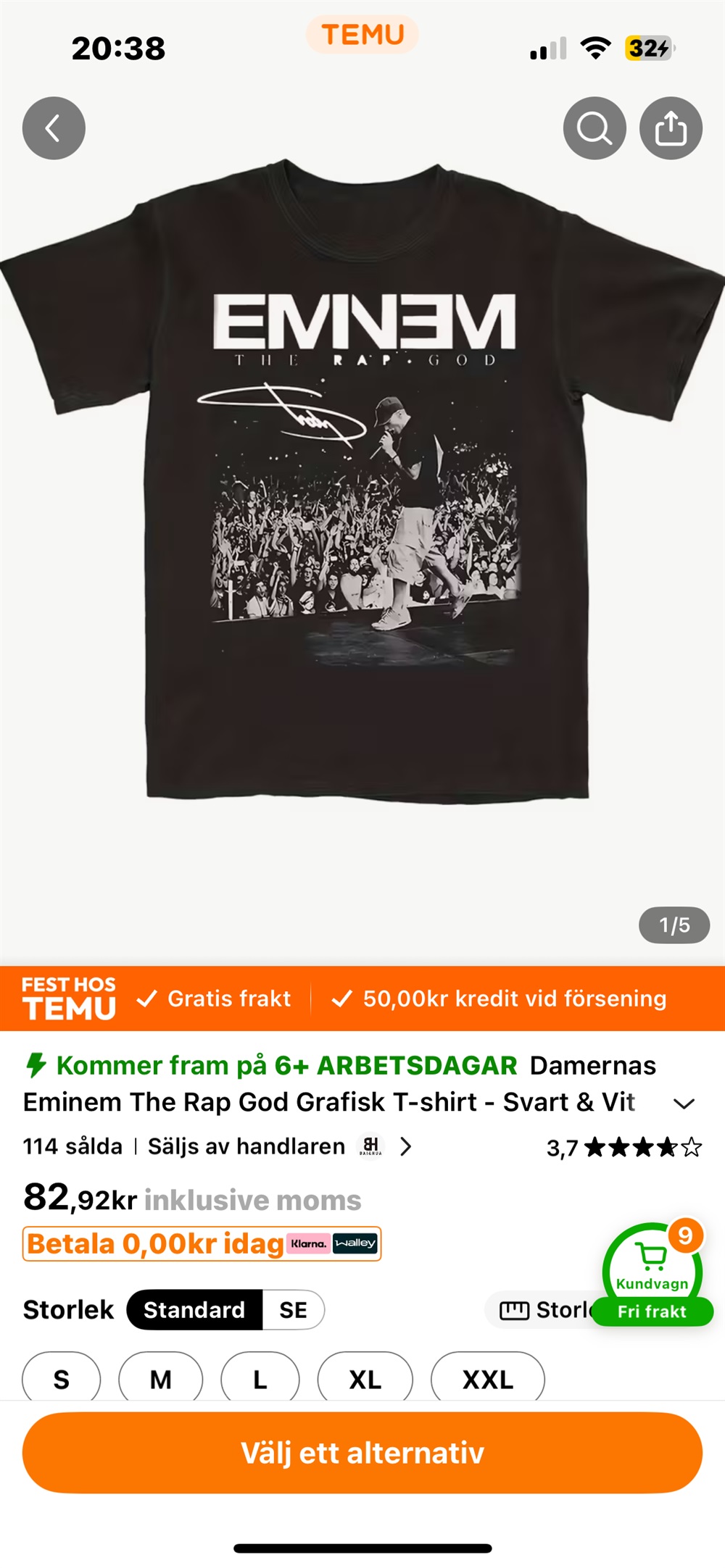Select size XL
Image resolution: width=725 pixels, height=1568 pixels.
(365, 1379)
